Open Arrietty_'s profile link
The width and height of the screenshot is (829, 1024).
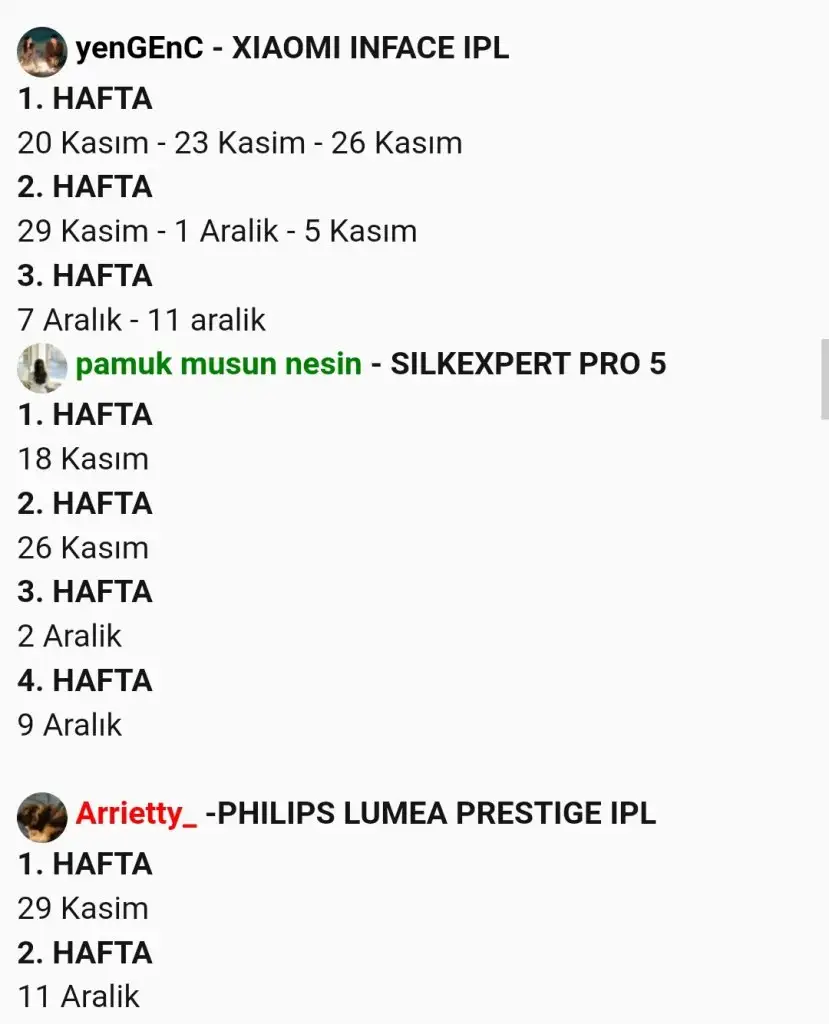pos(136,813)
